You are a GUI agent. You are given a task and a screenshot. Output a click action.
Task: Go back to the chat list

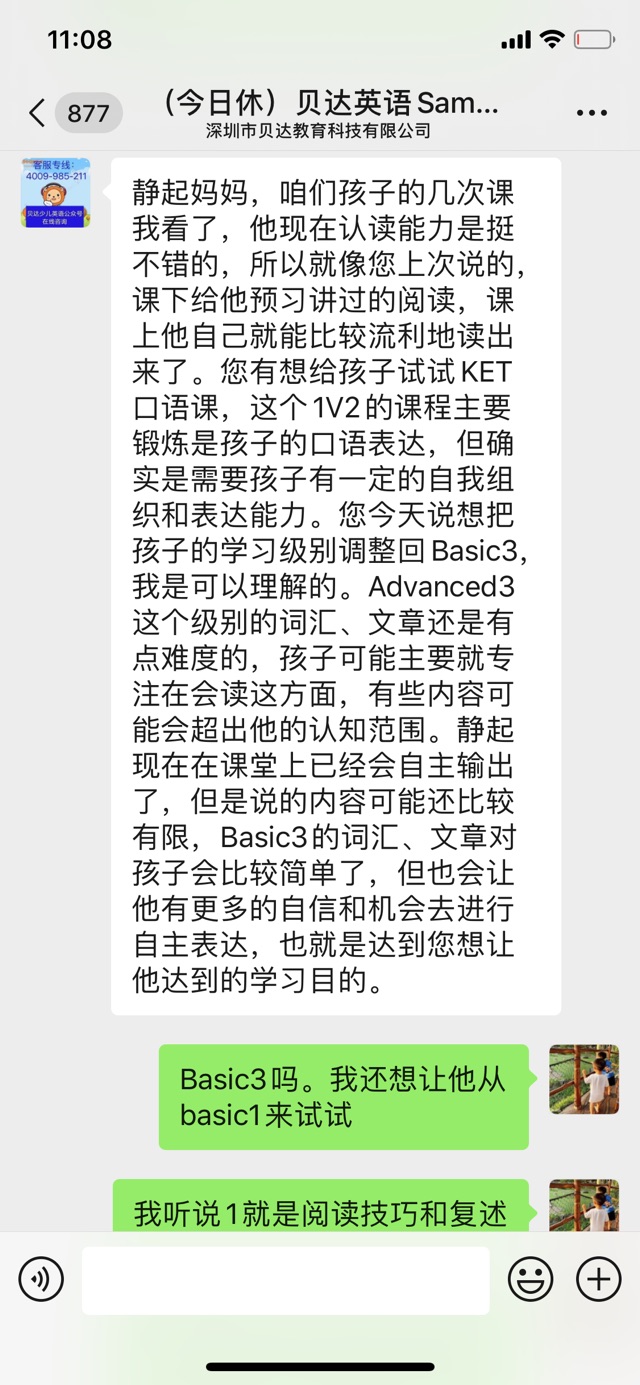(38, 113)
